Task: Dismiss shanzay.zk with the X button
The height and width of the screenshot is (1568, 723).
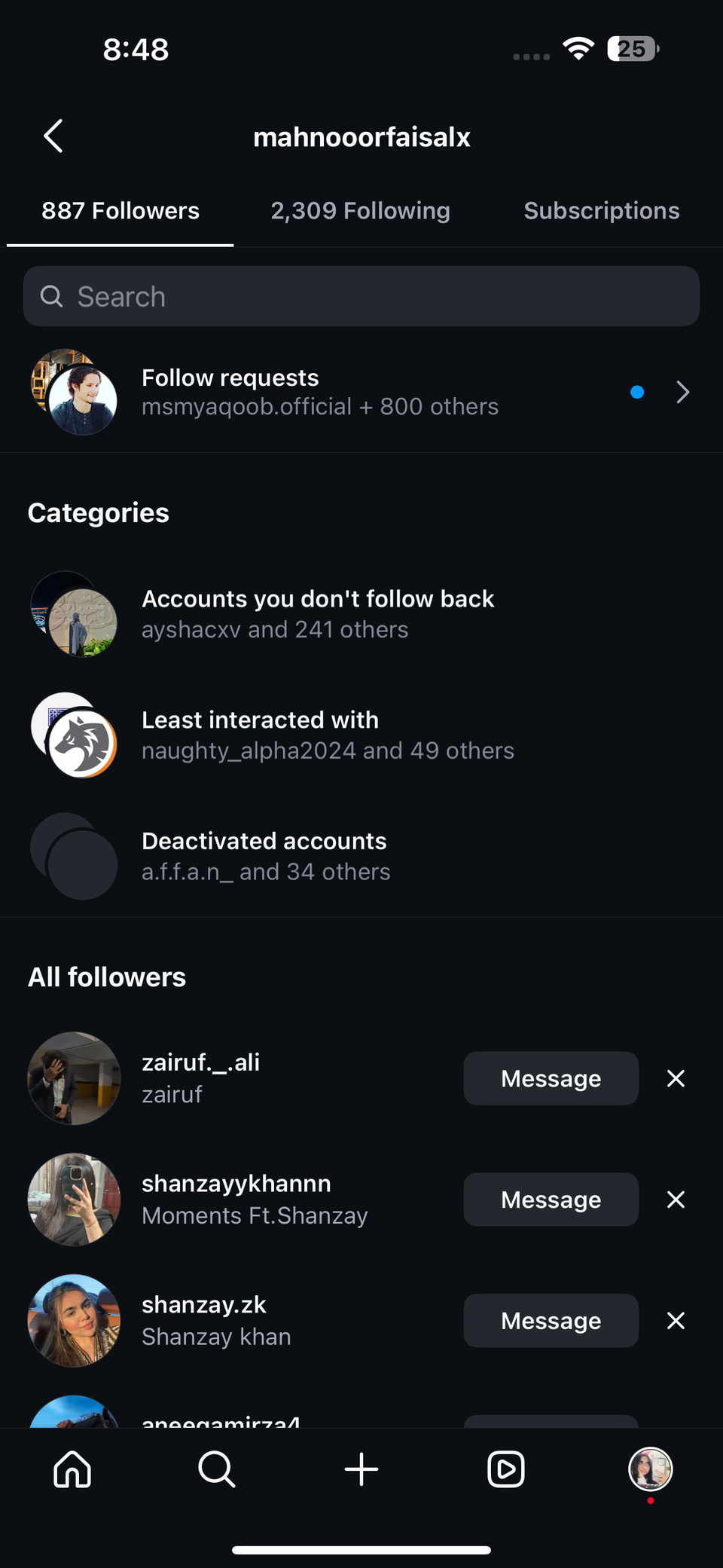Action: pyautogui.click(x=676, y=1321)
